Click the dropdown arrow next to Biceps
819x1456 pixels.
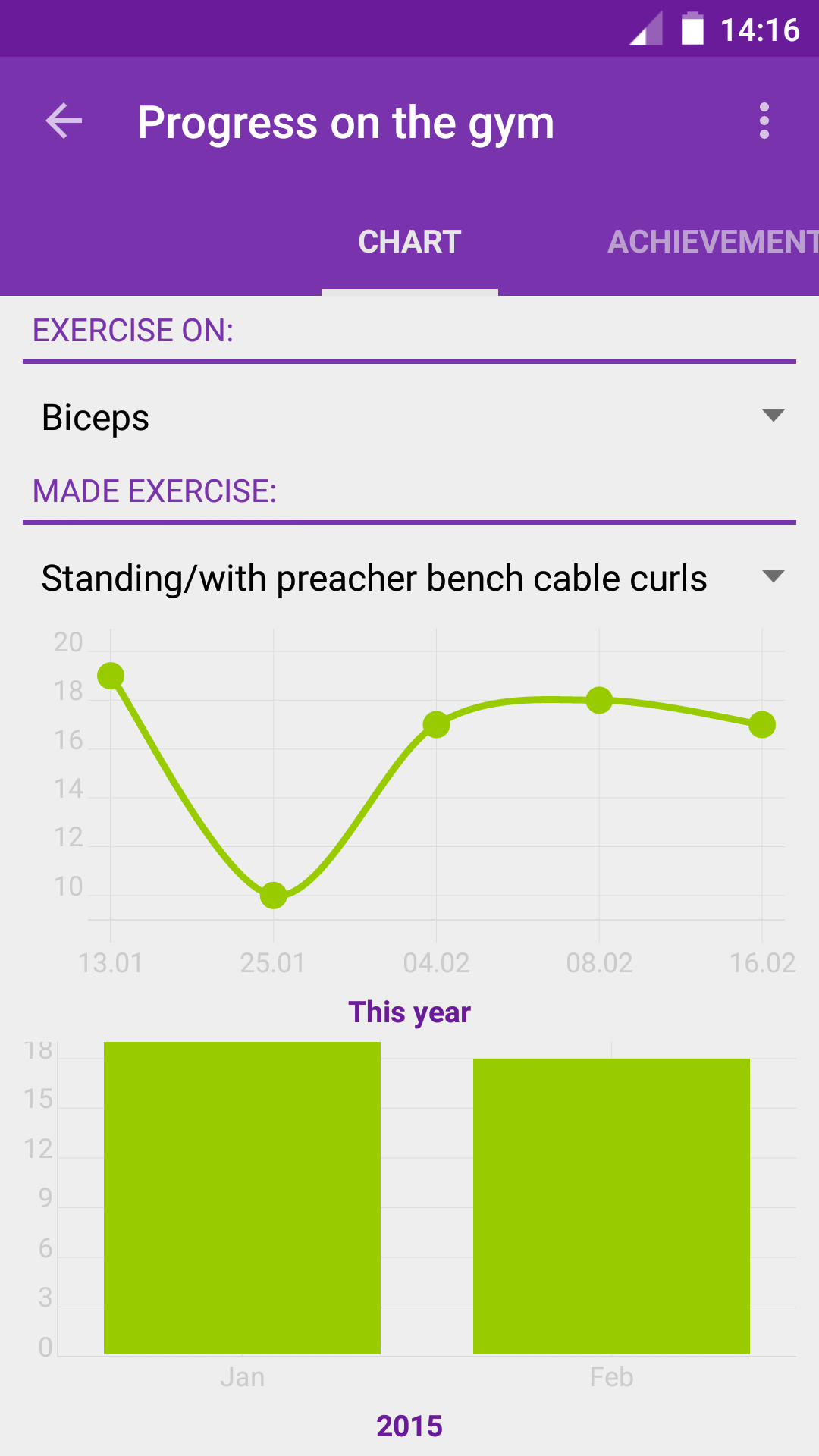click(x=771, y=416)
